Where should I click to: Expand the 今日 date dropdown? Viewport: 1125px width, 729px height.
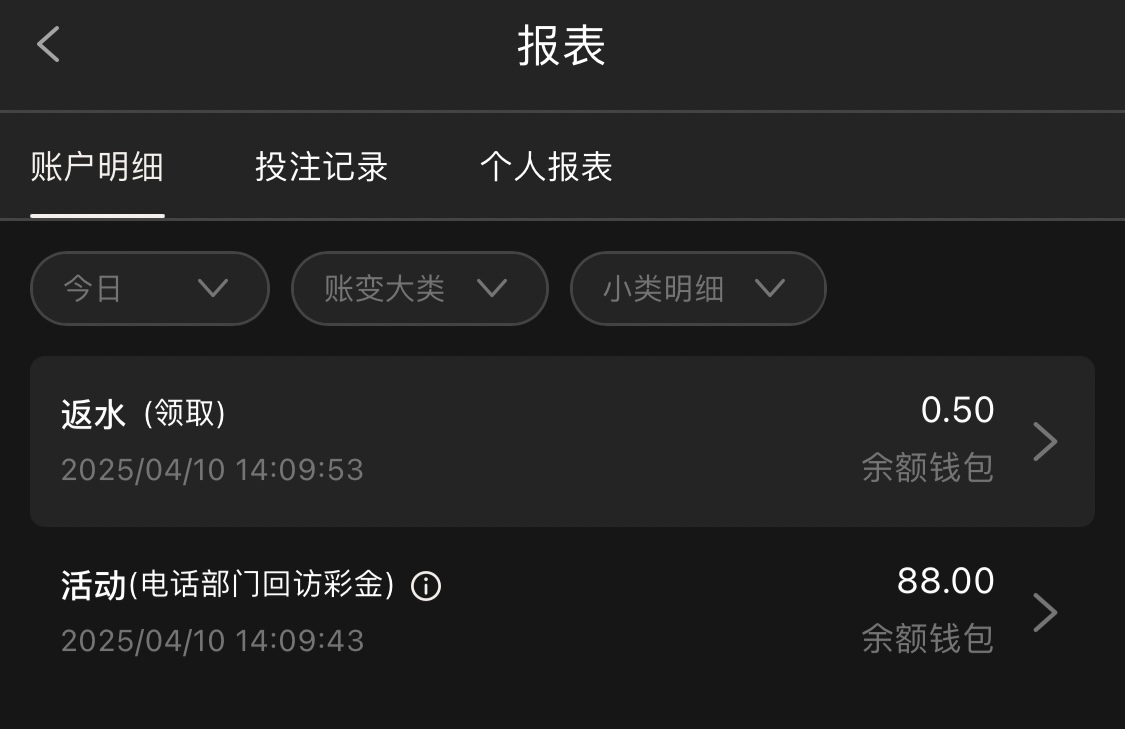pos(150,289)
